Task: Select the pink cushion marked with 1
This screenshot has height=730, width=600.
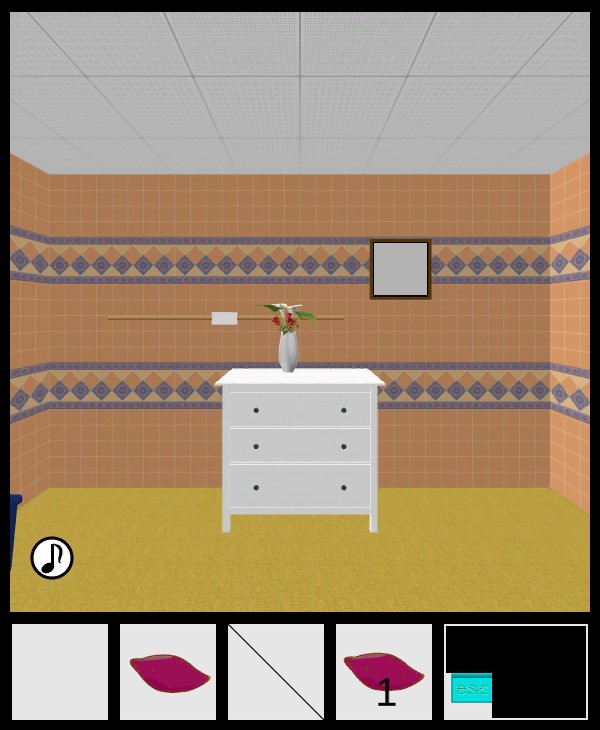Action: click(x=384, y=672)
